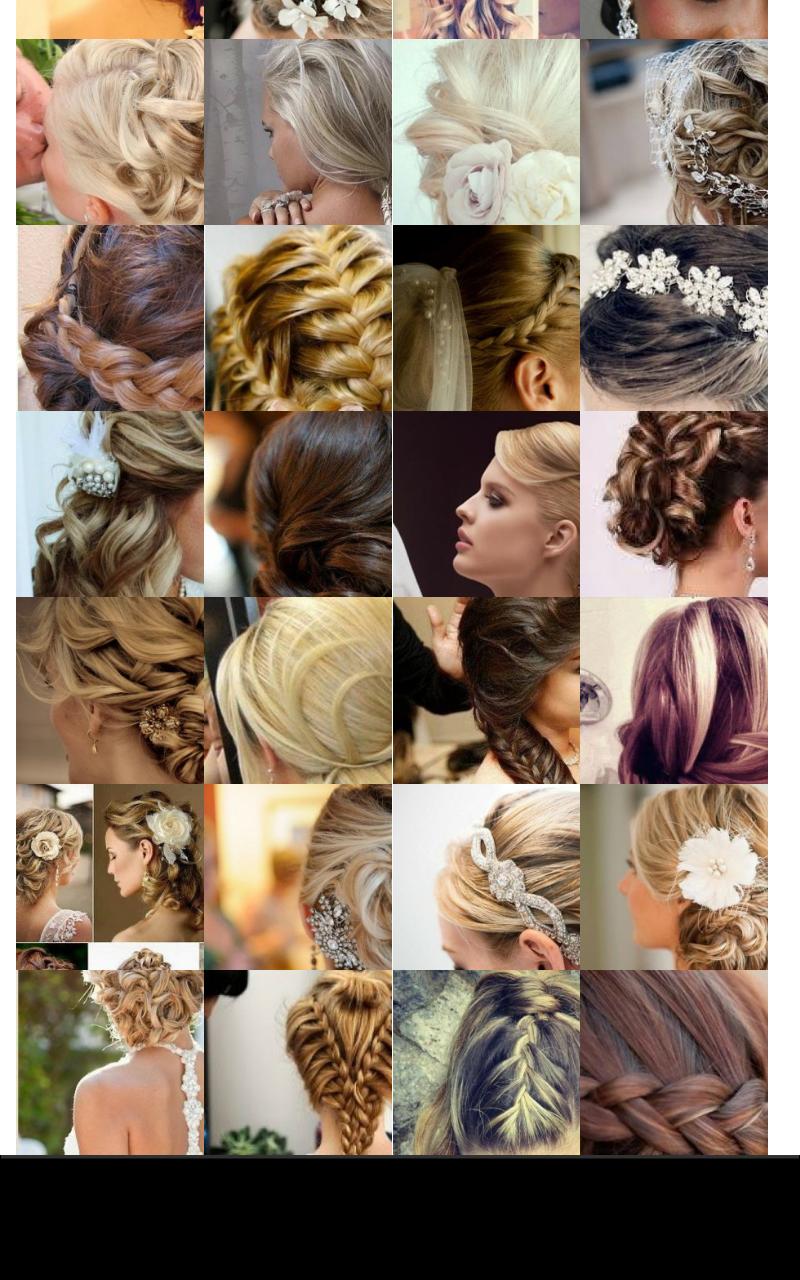Open dark hair with crystal flower headband
The image size is (800, 1280).
(674, 318)
